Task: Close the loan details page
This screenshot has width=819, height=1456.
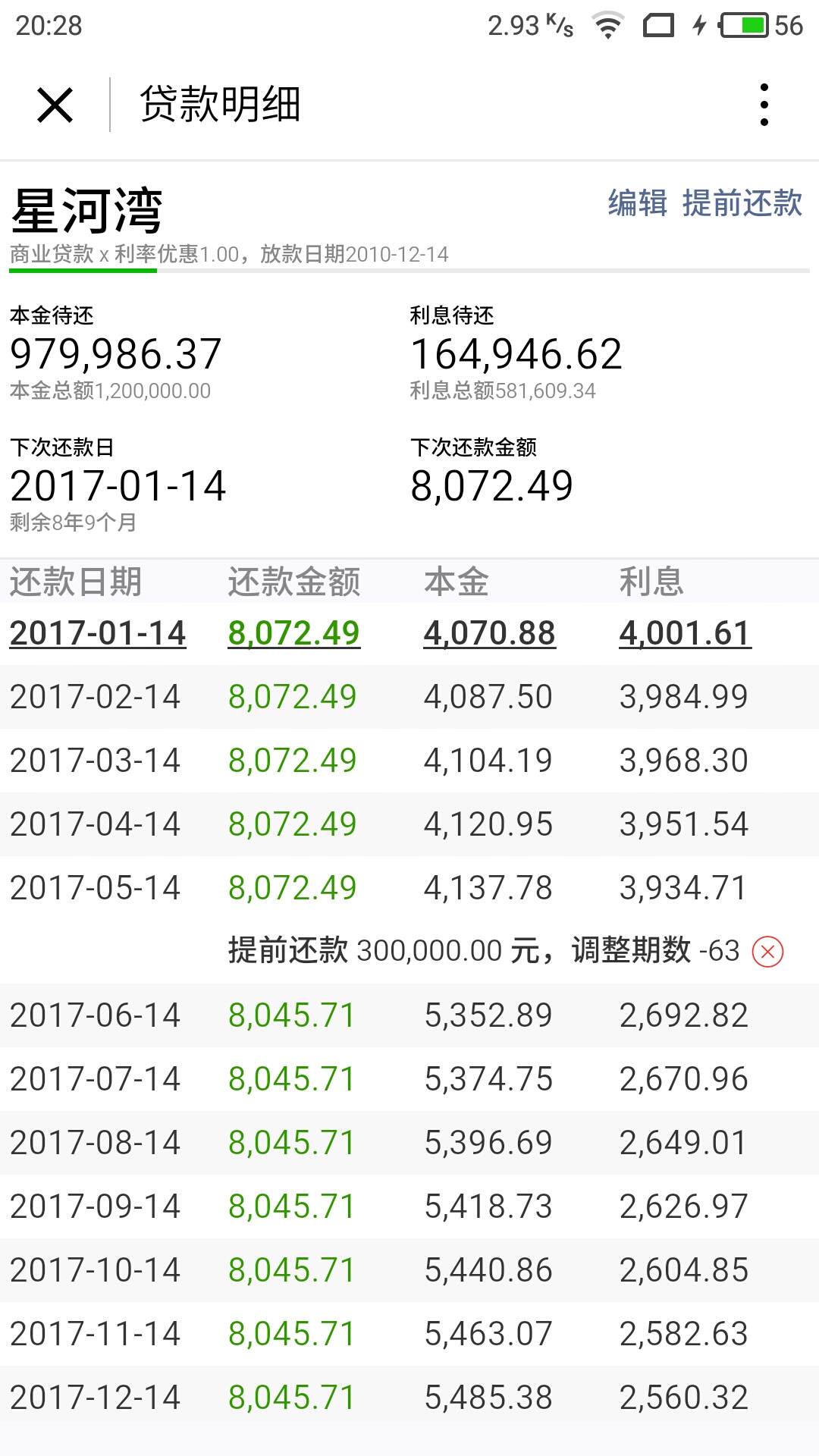Action: click(55, 105)
